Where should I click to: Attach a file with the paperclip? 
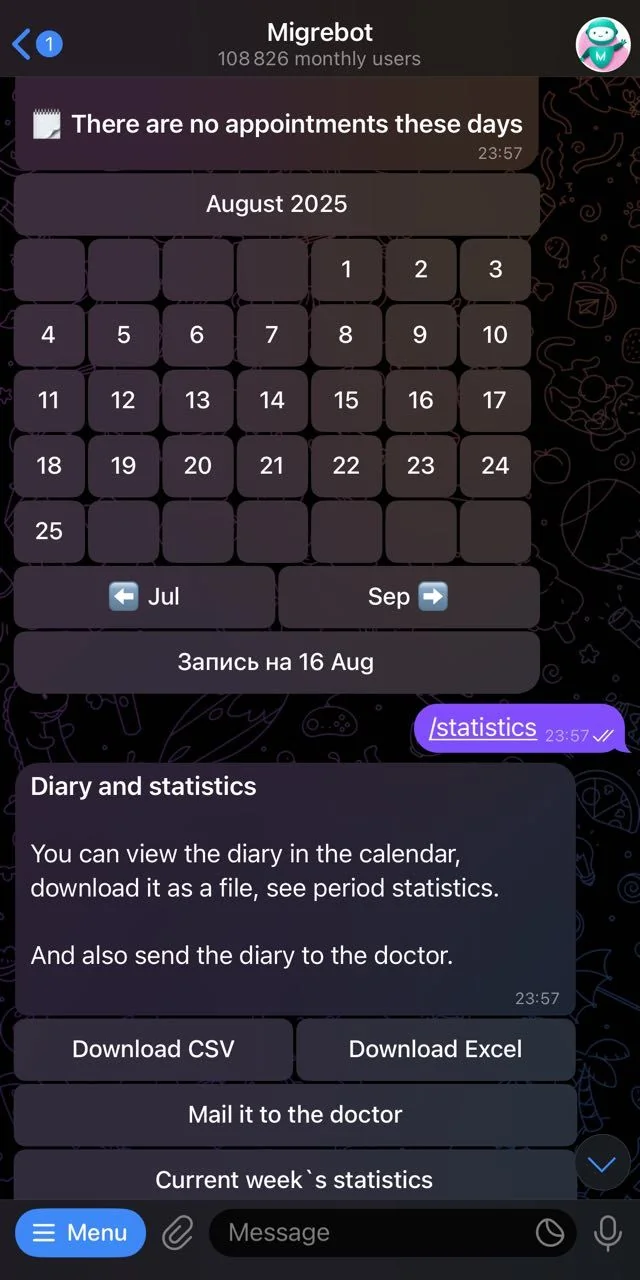point(178,1233)
